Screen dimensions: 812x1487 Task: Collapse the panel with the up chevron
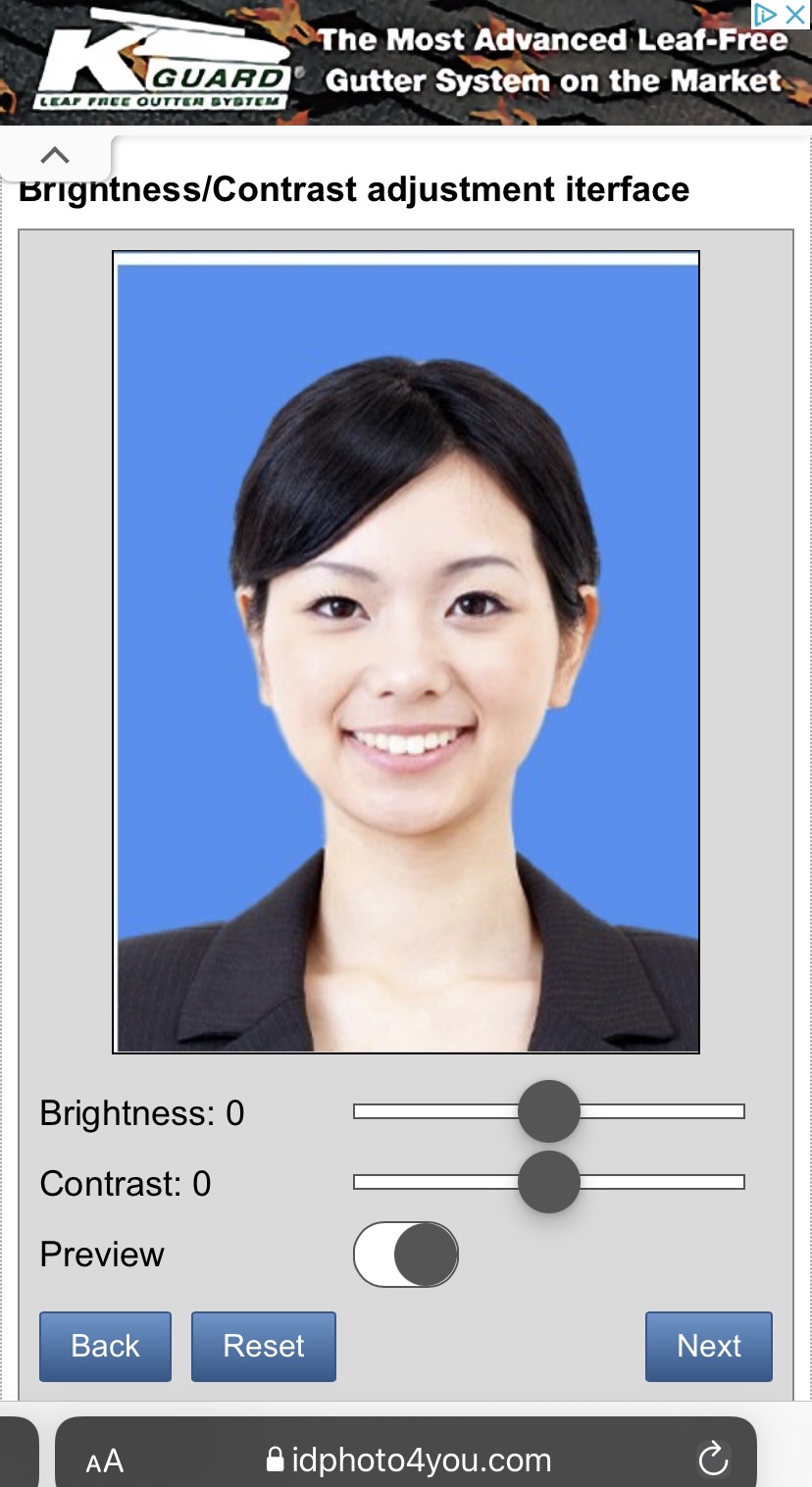[55, 155]
